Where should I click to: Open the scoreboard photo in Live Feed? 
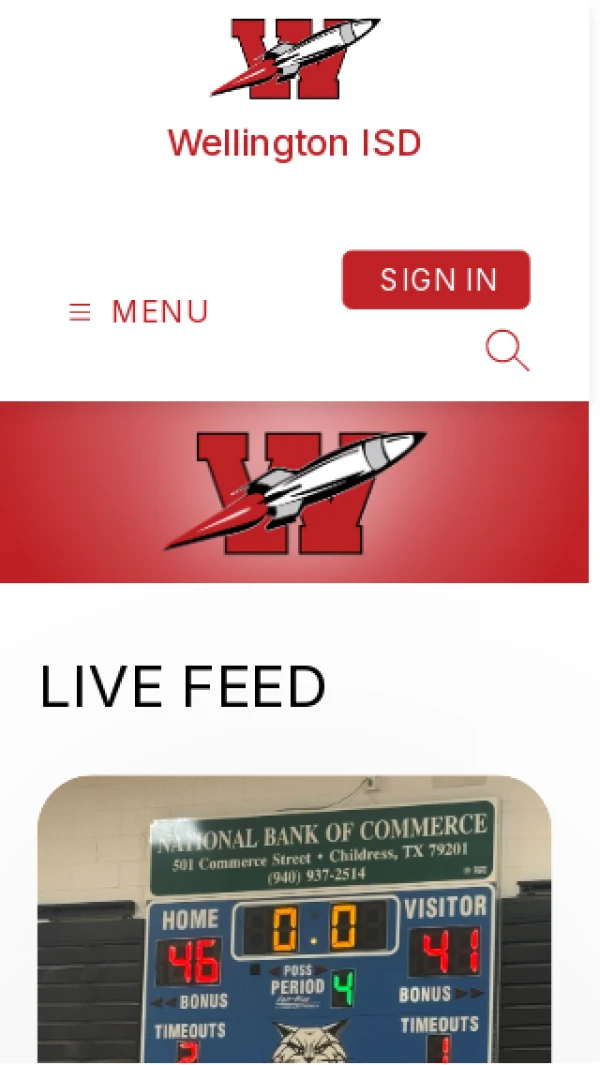(294, 918)
